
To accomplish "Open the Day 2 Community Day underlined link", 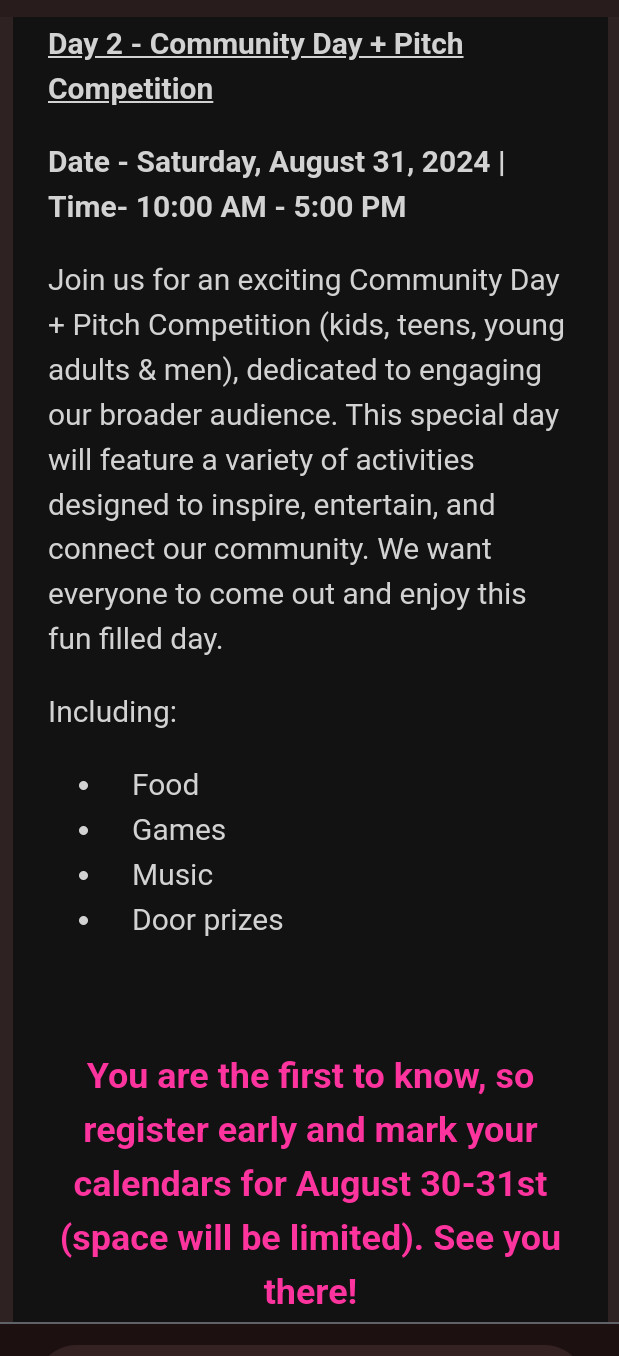I will click(255, 46).
